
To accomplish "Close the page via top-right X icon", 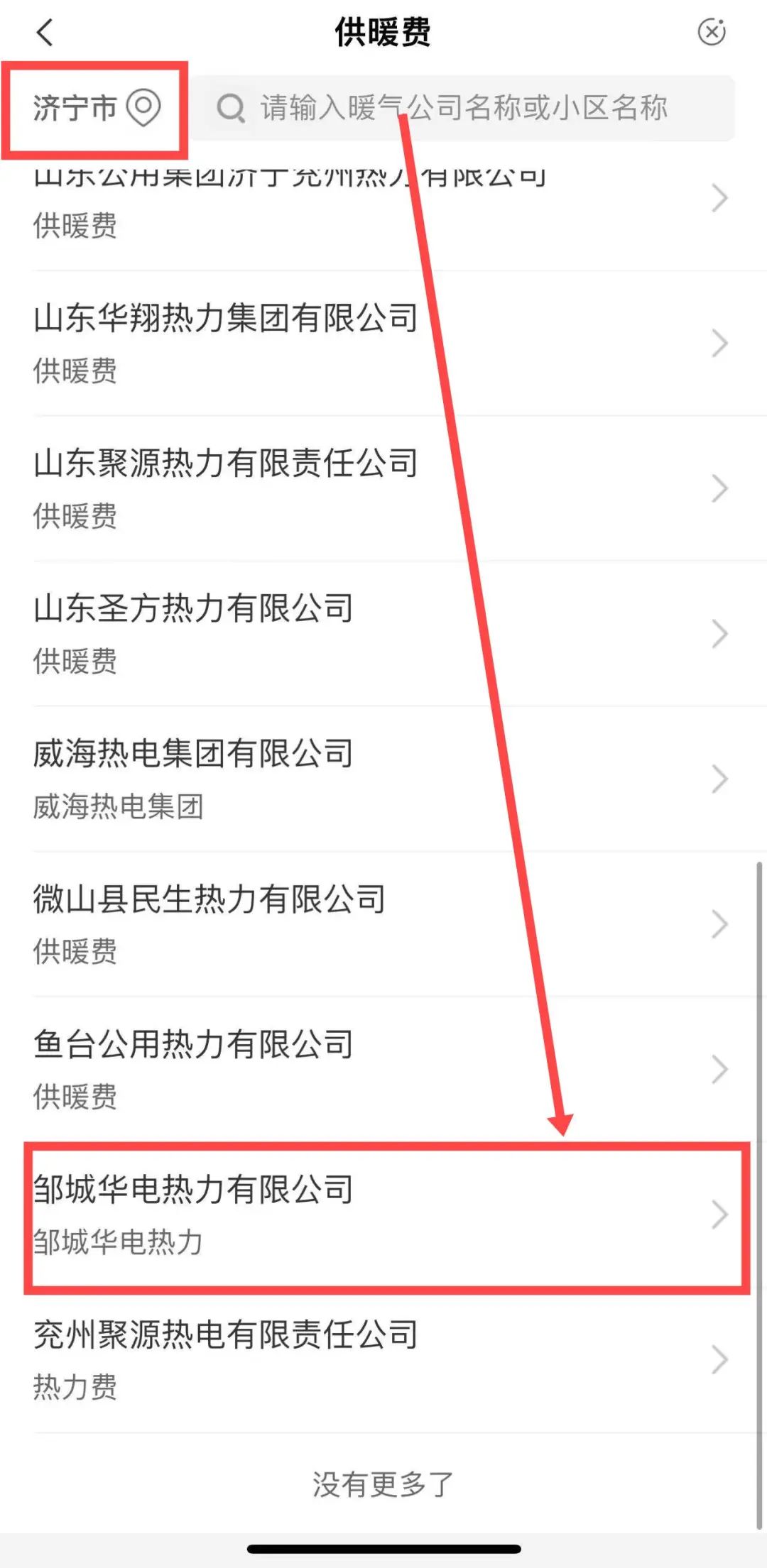I will tap(712, 32).
